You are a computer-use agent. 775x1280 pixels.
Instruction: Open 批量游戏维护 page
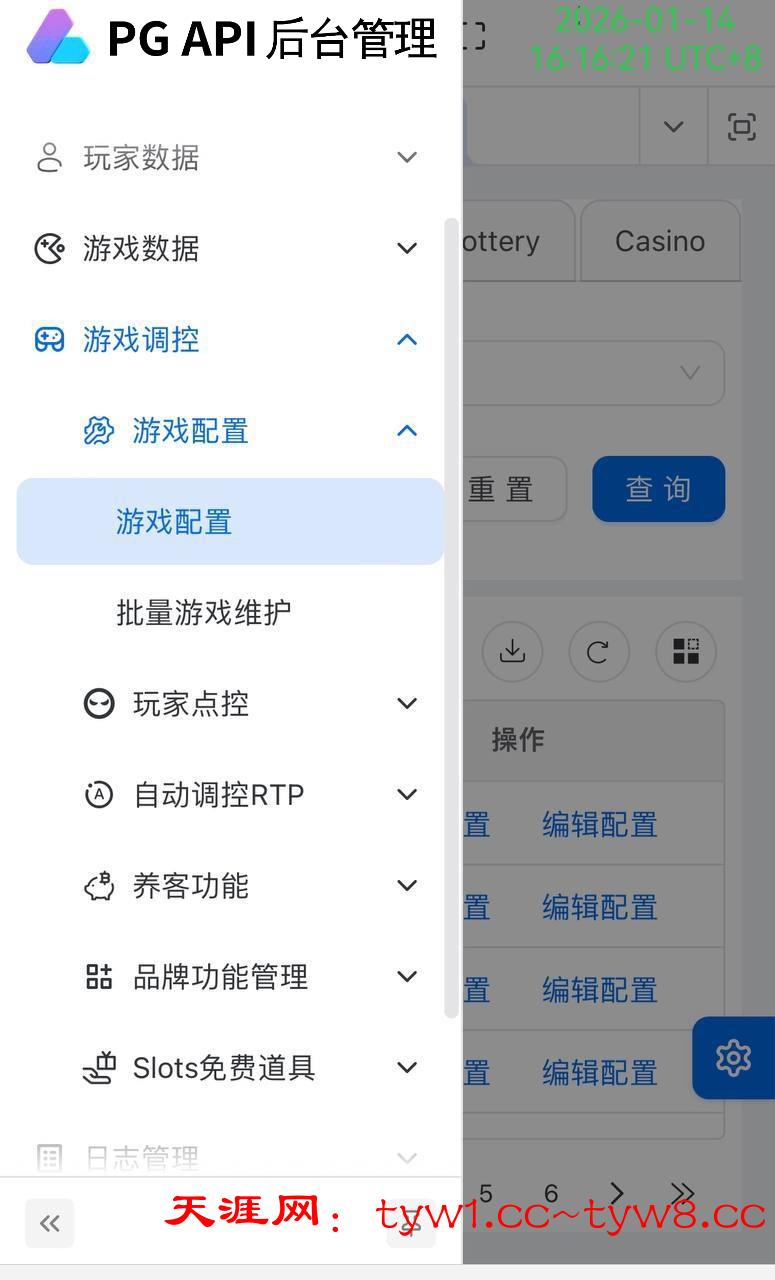click(204, 613)
